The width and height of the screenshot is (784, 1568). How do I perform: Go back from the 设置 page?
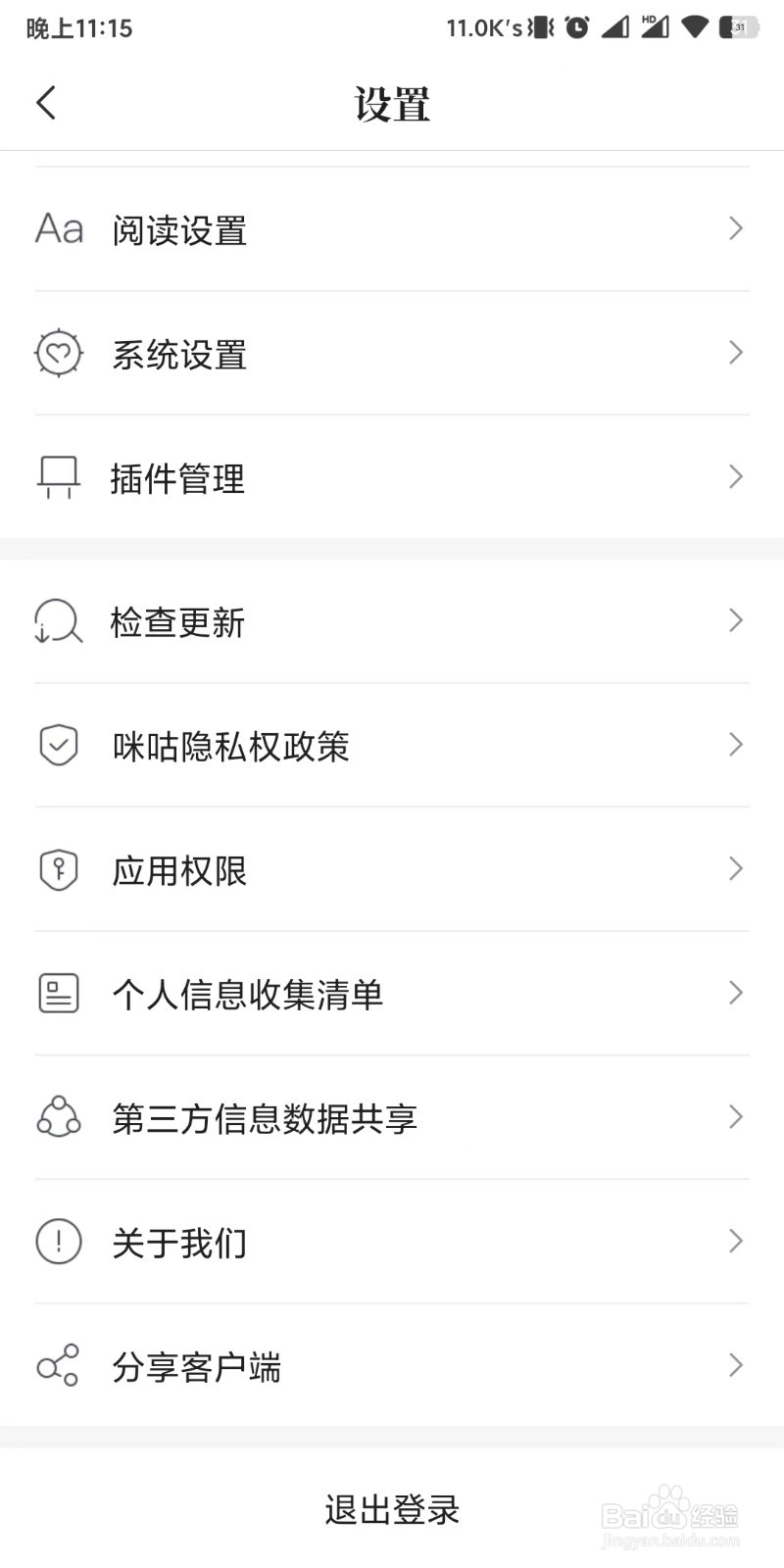pos(46,103)
